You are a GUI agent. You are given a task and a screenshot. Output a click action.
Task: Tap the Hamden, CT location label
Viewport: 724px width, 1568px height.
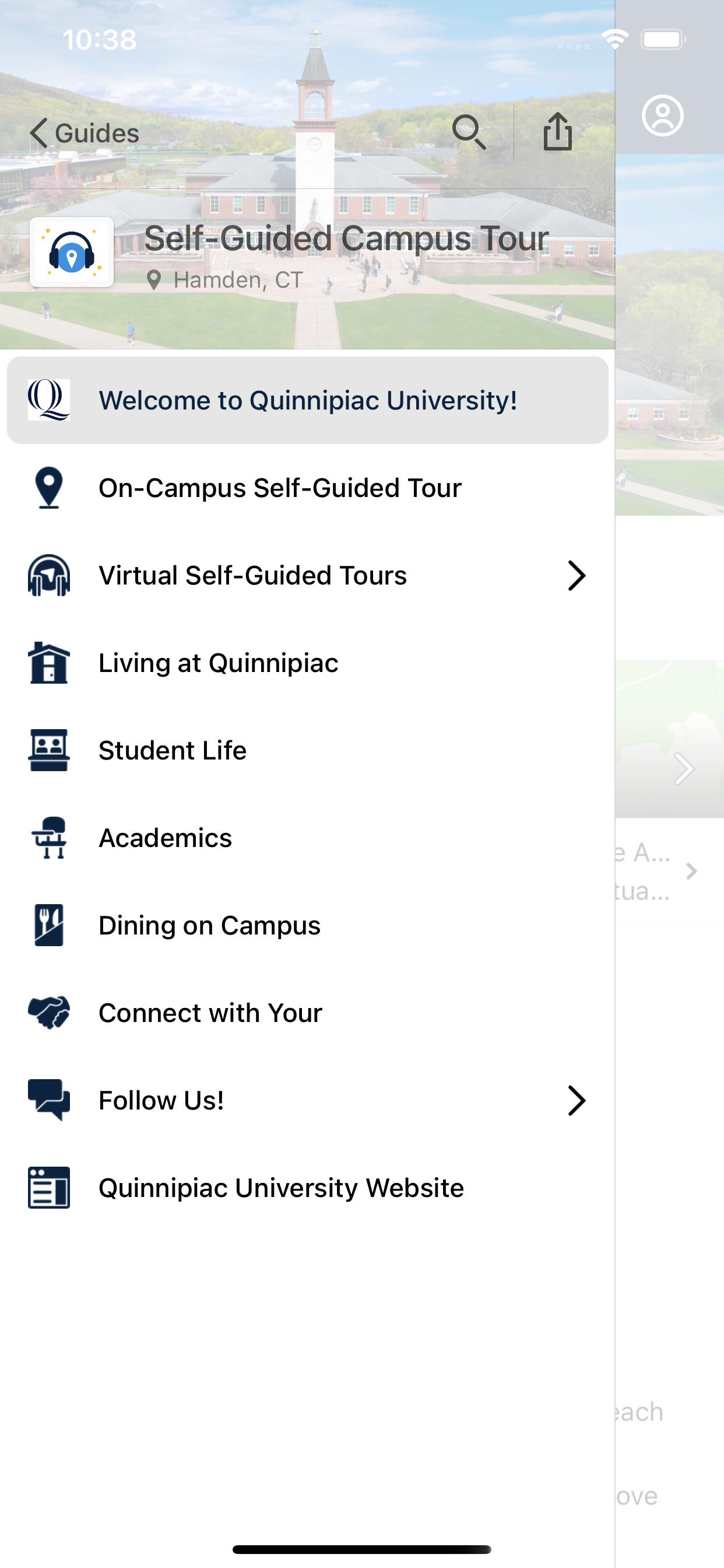tap(237, 279)
